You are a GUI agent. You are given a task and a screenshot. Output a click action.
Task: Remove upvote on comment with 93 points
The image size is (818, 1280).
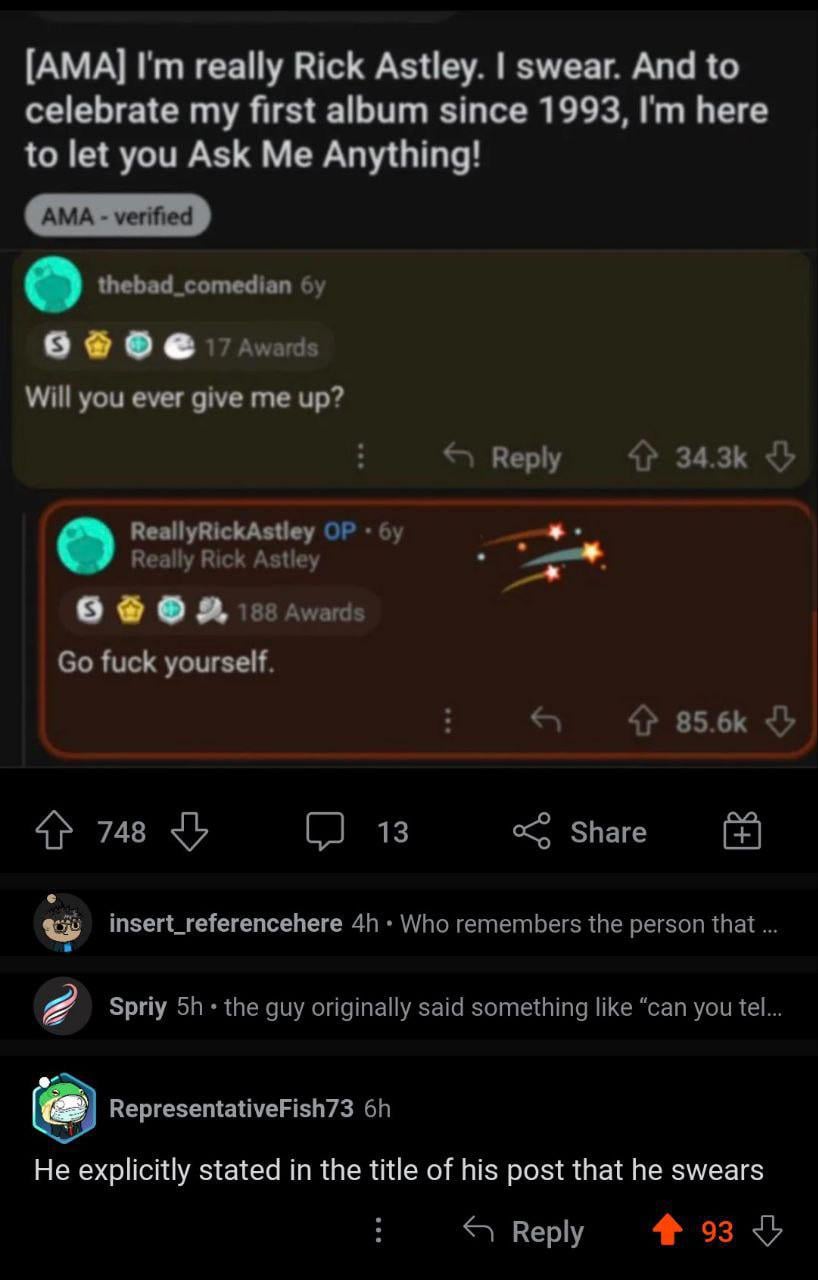click(667, 1231)
